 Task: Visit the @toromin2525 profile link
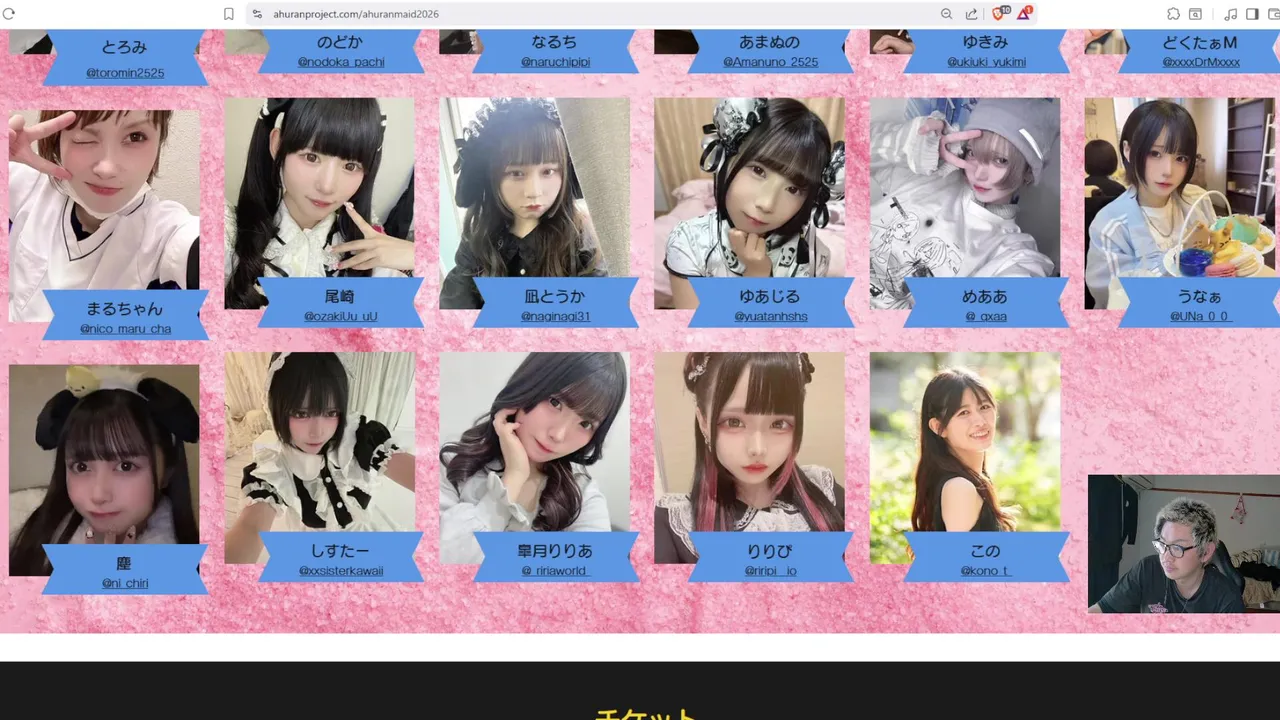(x=125, y=73)
